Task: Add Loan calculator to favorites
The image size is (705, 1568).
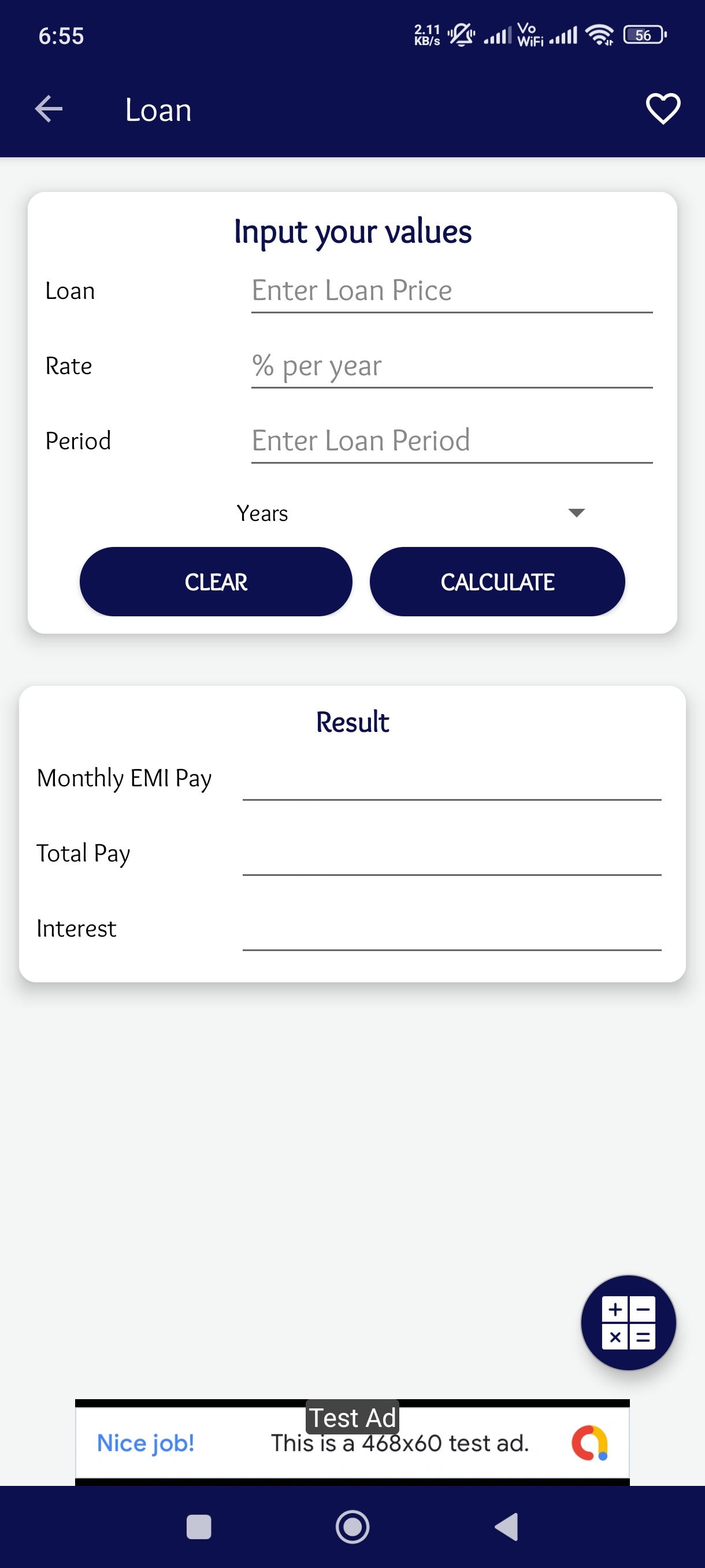Action: pos(662,110)
